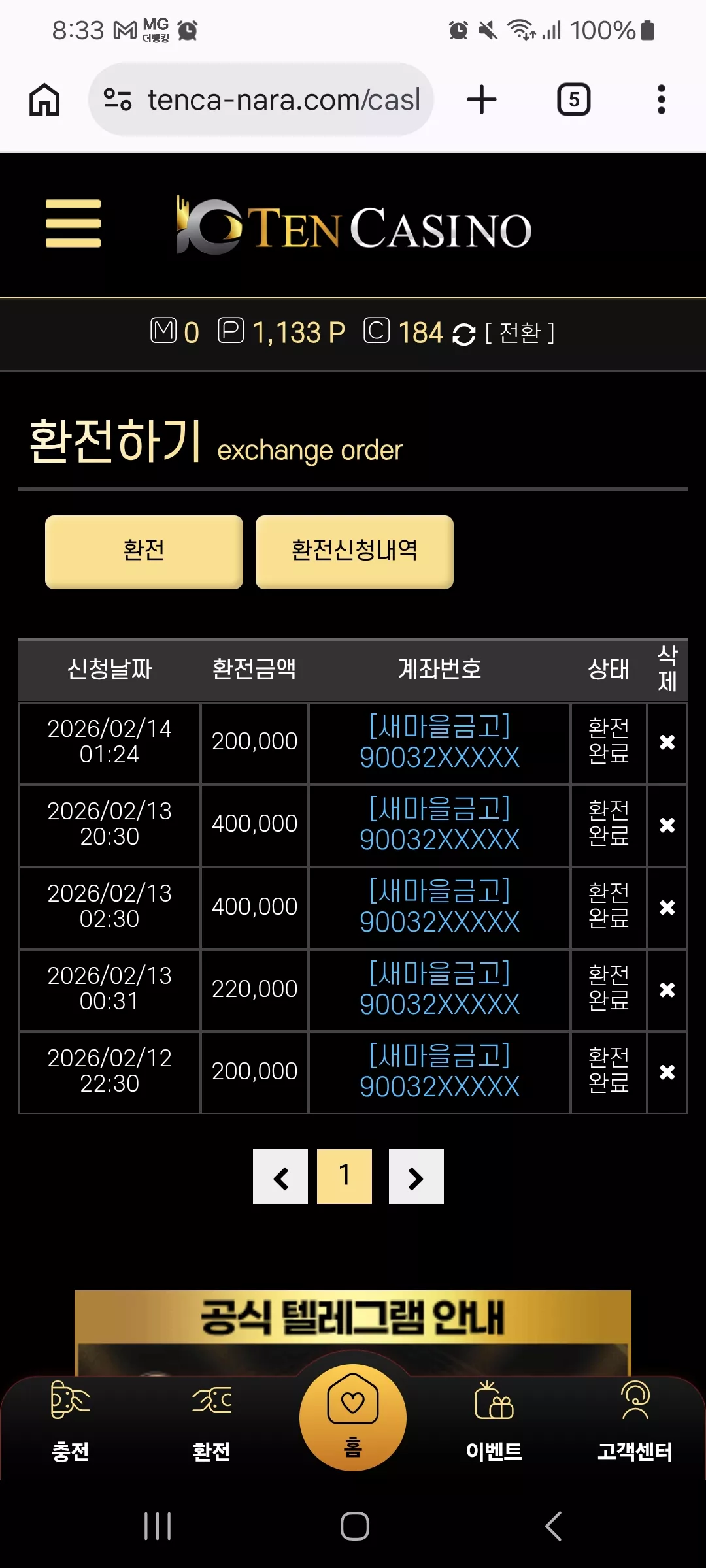Screen dimensions: 706x1568
Task: Tap the [전환] convert link
Action: click(520, 333)
